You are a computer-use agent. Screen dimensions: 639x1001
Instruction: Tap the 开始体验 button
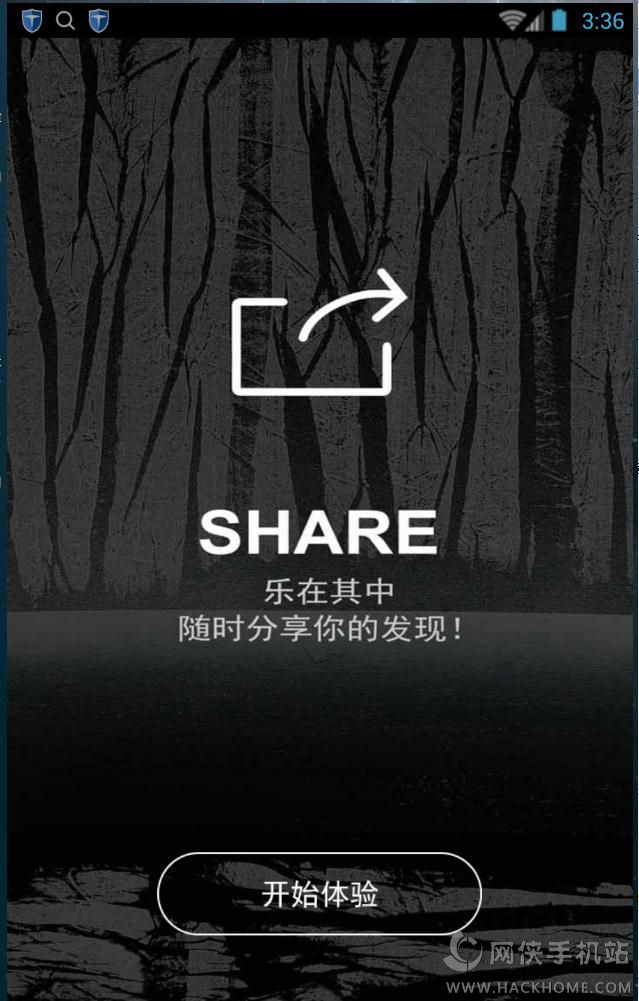coord(319,894)
